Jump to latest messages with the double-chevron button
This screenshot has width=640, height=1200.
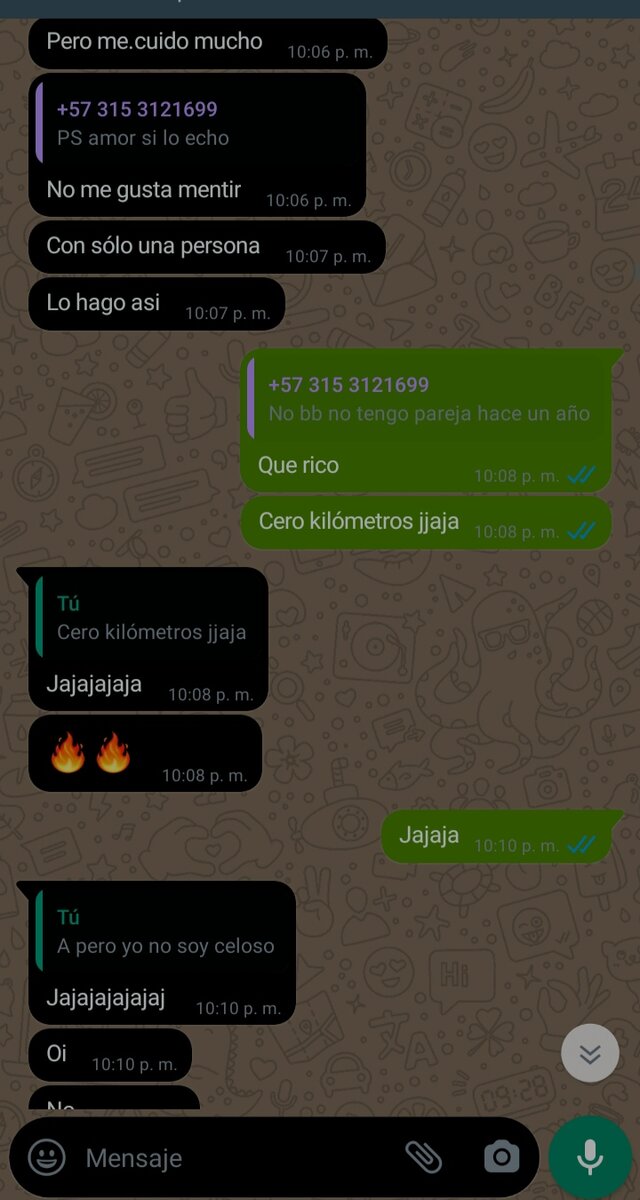pos(590,1054)
